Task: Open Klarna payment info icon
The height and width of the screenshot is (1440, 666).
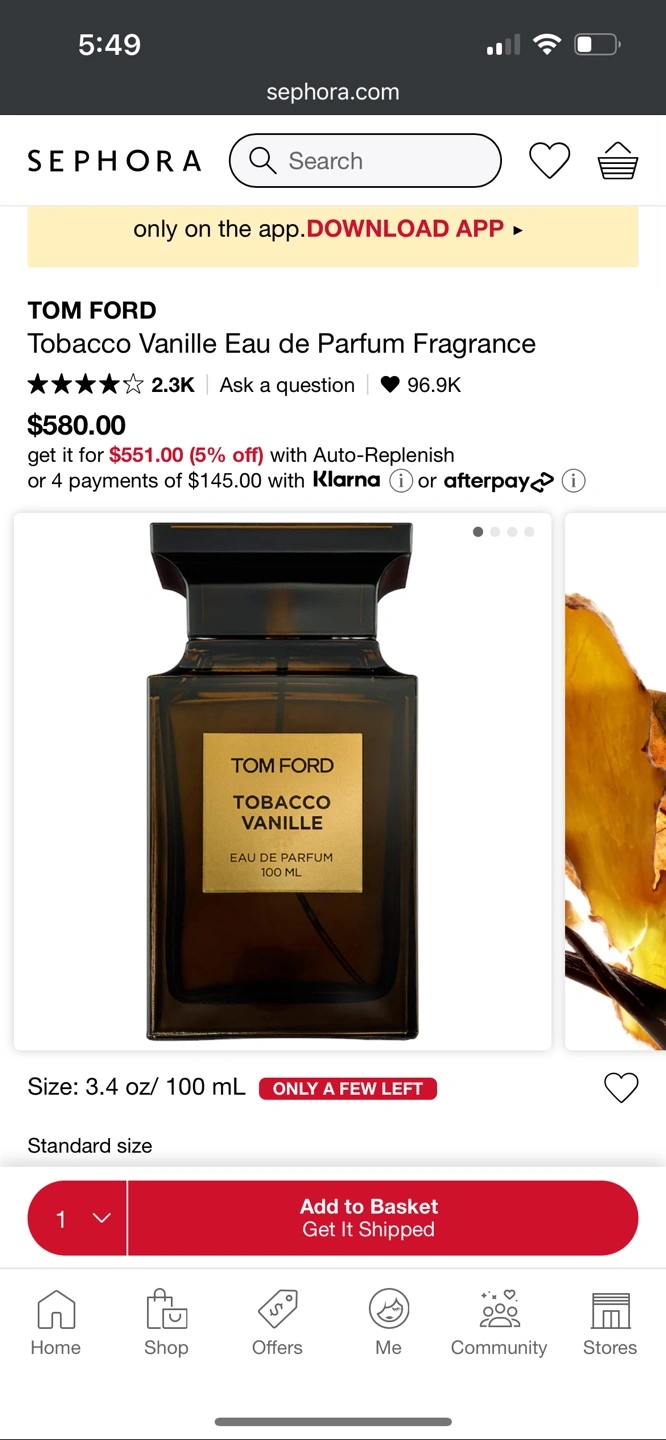Action: point(400,481)
